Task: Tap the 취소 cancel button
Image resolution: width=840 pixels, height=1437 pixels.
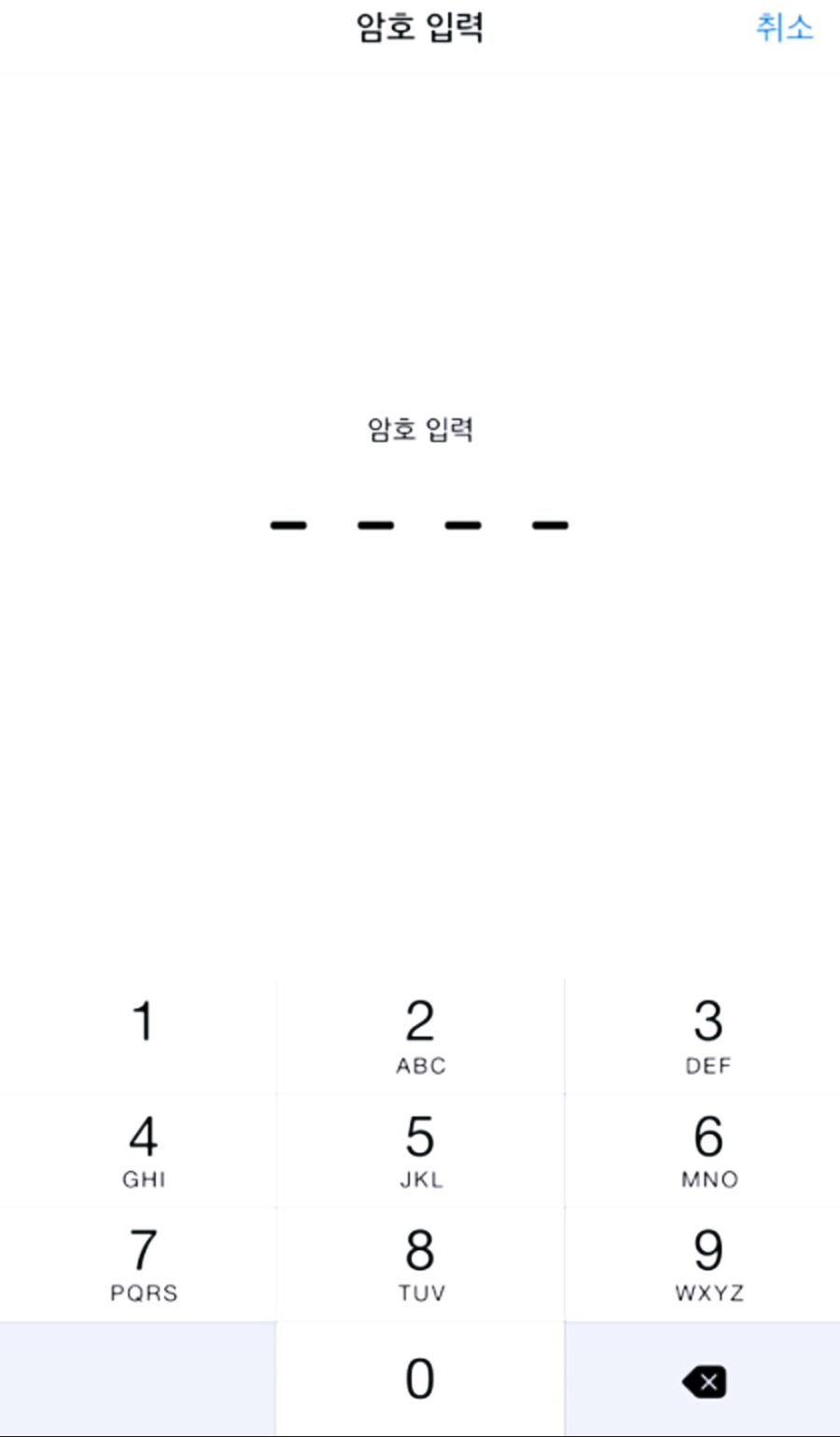Action: coord(784,27)
